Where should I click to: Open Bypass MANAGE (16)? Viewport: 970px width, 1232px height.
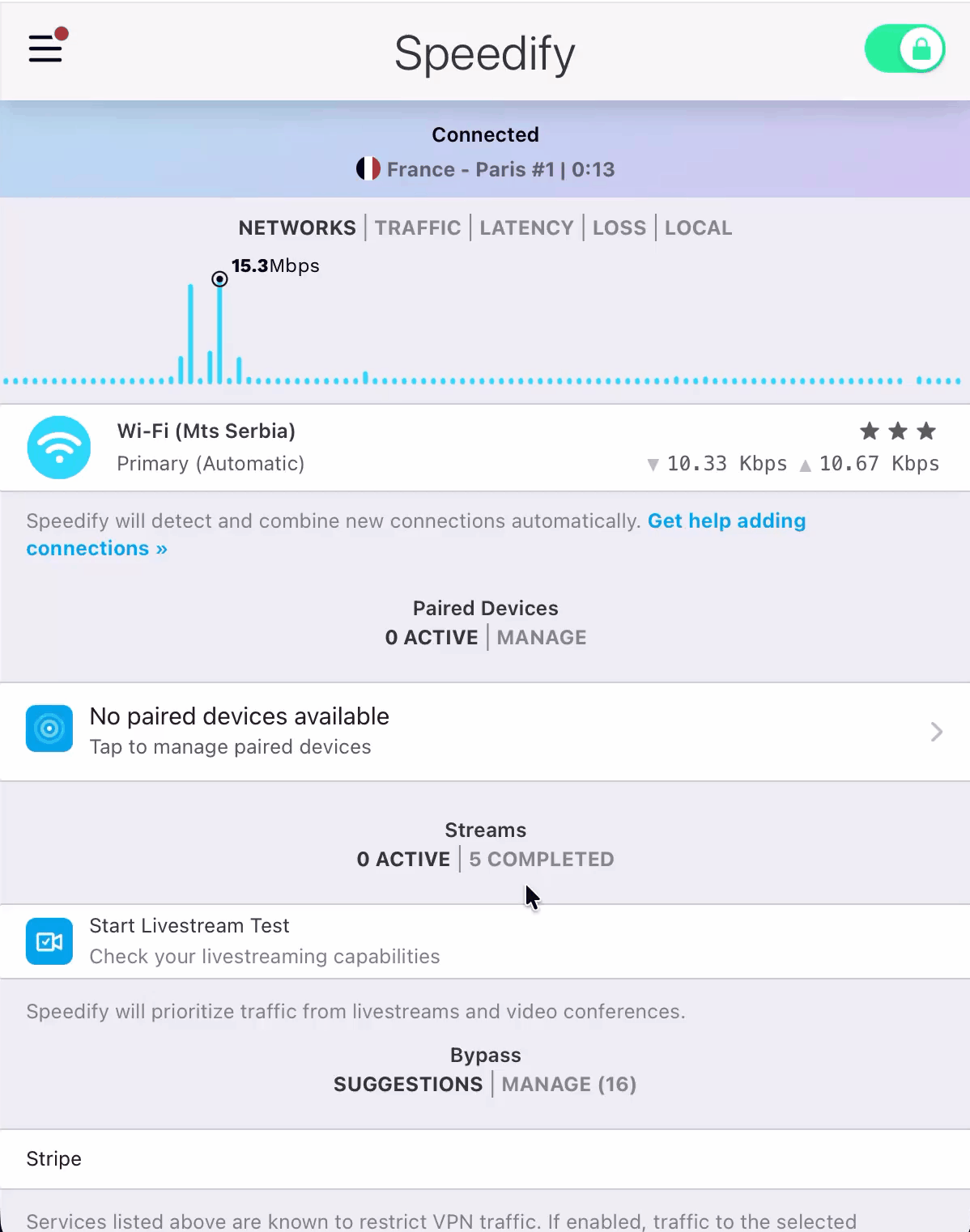(568, 1084)
